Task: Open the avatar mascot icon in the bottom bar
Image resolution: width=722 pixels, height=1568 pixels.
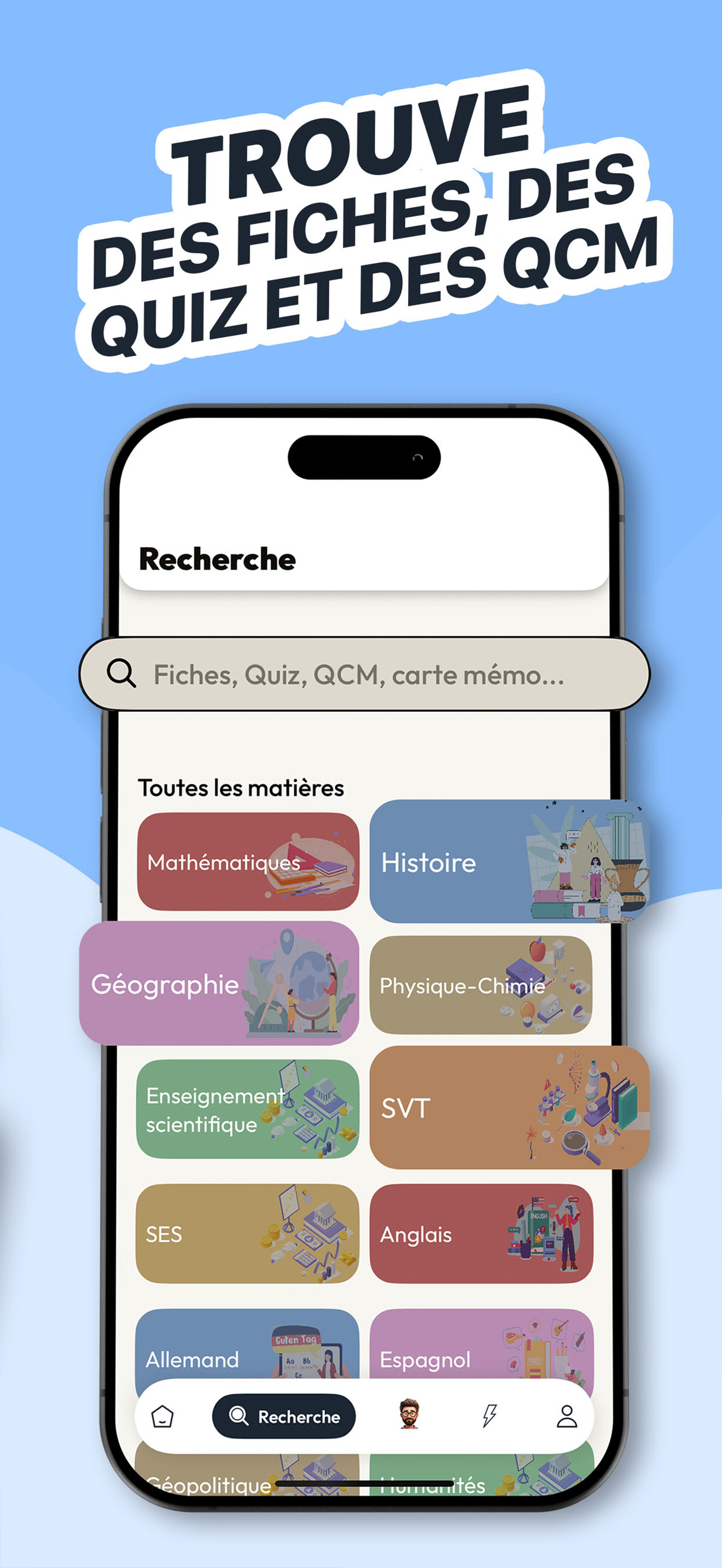Action: [409, 1417]
